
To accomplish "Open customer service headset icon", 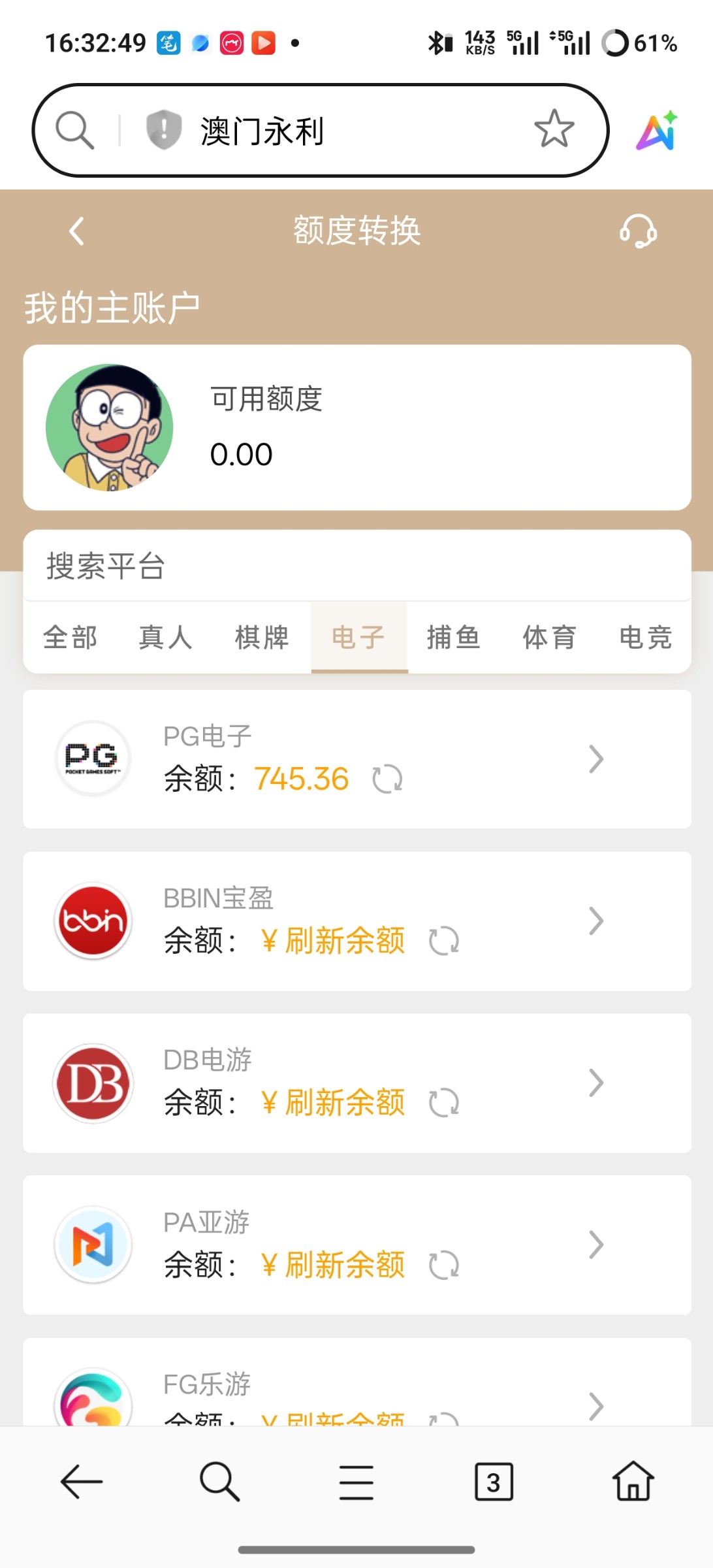I will tap(637, 231).
